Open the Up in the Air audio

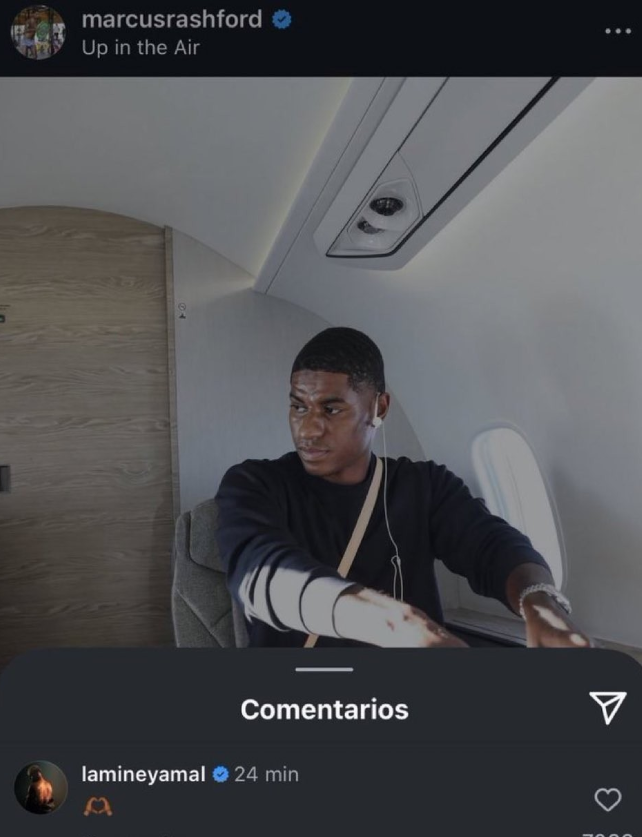click(x=140, y=47)
